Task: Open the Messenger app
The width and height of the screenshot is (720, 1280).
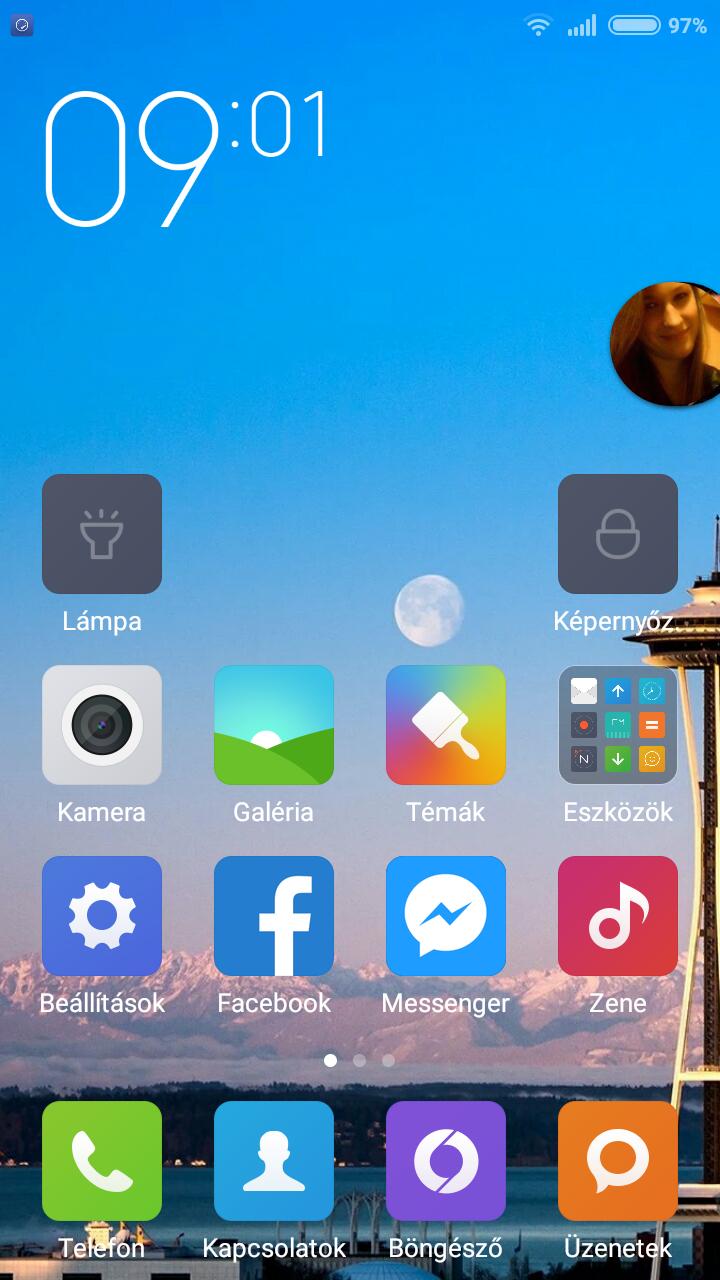Action: (446, 916)
